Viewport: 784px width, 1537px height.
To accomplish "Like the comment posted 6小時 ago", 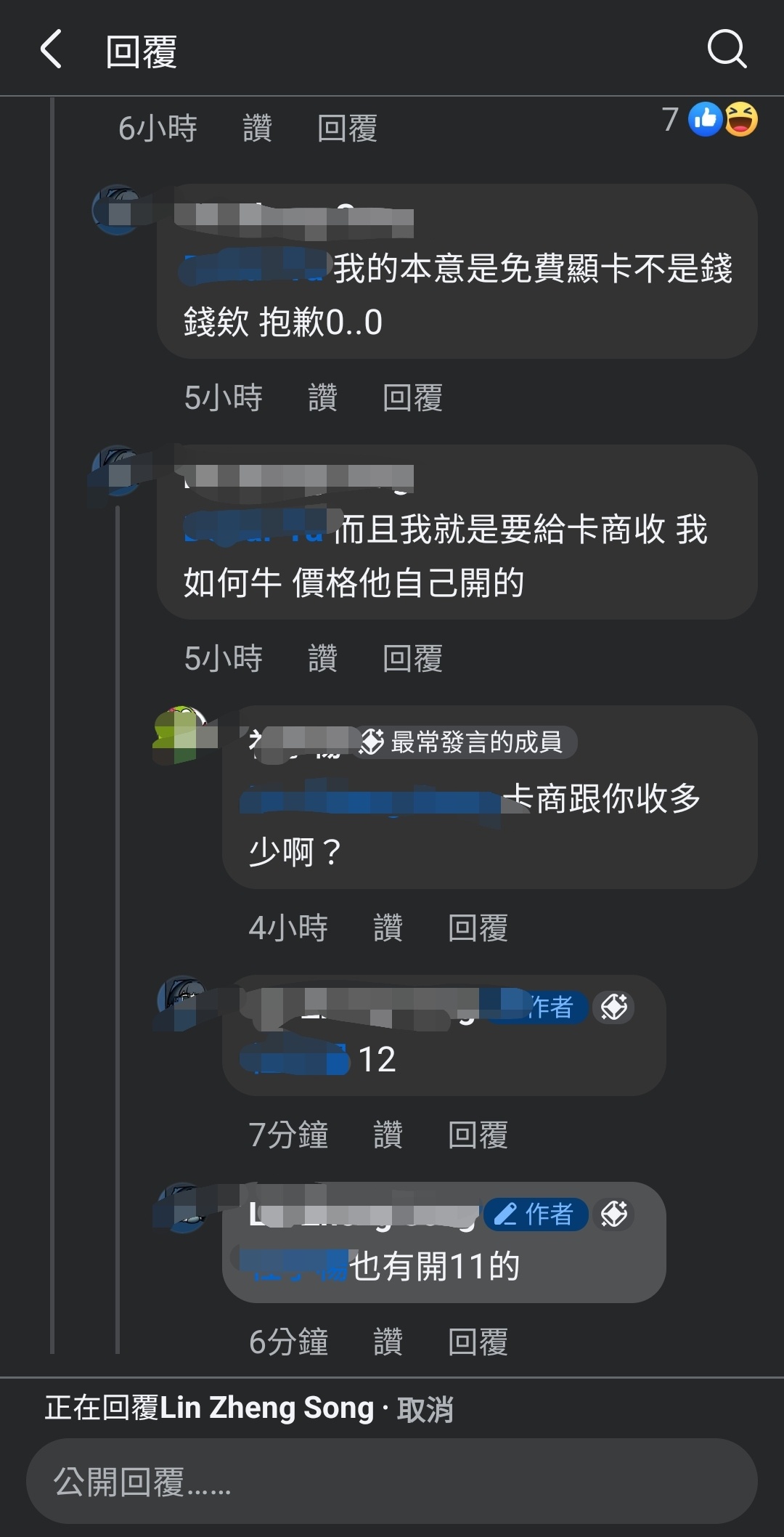I will [257, 129].
